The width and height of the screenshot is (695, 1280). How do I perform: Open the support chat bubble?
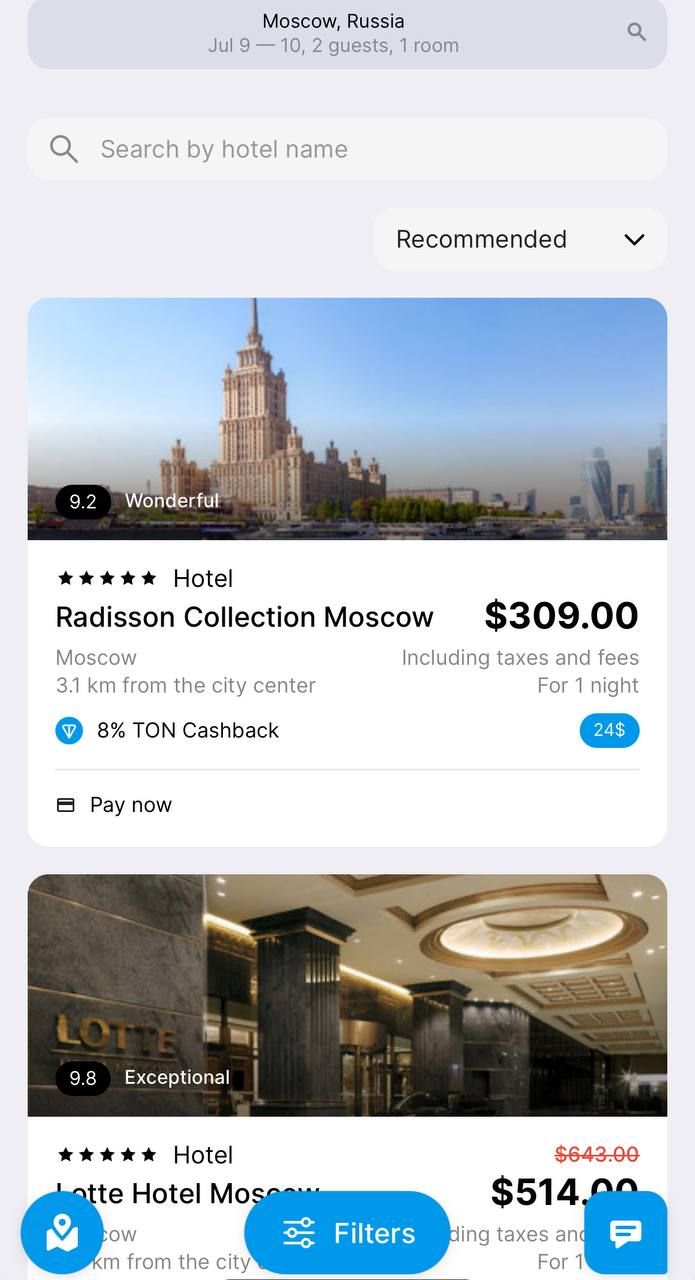click(x=625, y=1232)
